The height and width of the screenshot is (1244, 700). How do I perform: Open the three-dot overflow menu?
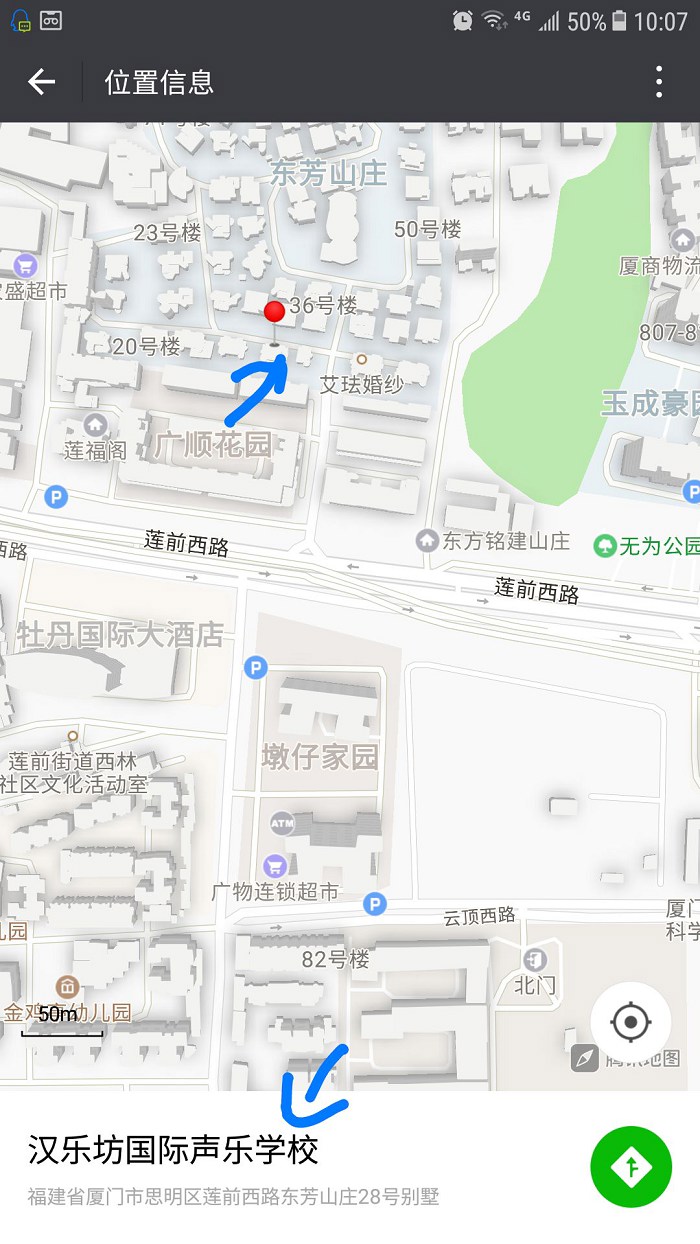(659, 82)
